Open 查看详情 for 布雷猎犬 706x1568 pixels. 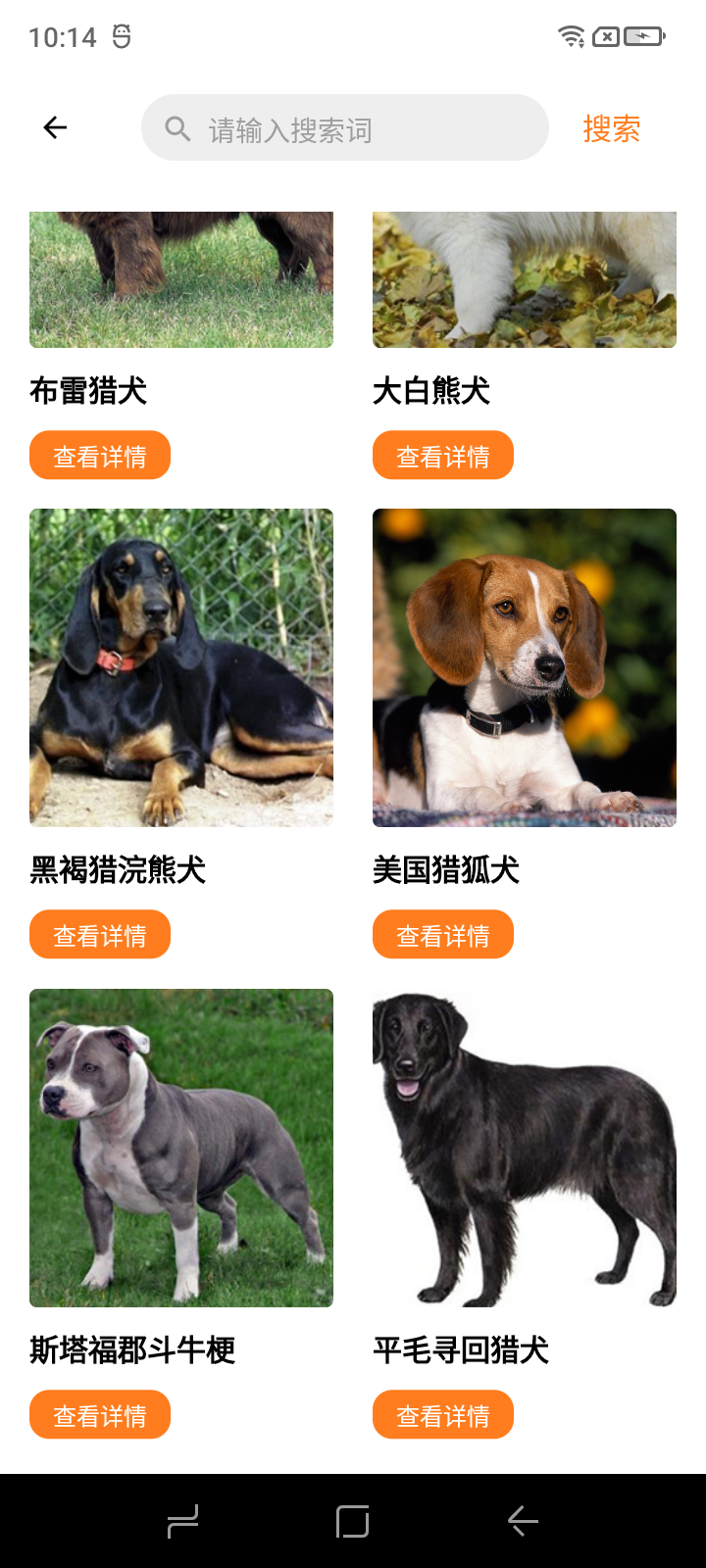tap(99, 454)
